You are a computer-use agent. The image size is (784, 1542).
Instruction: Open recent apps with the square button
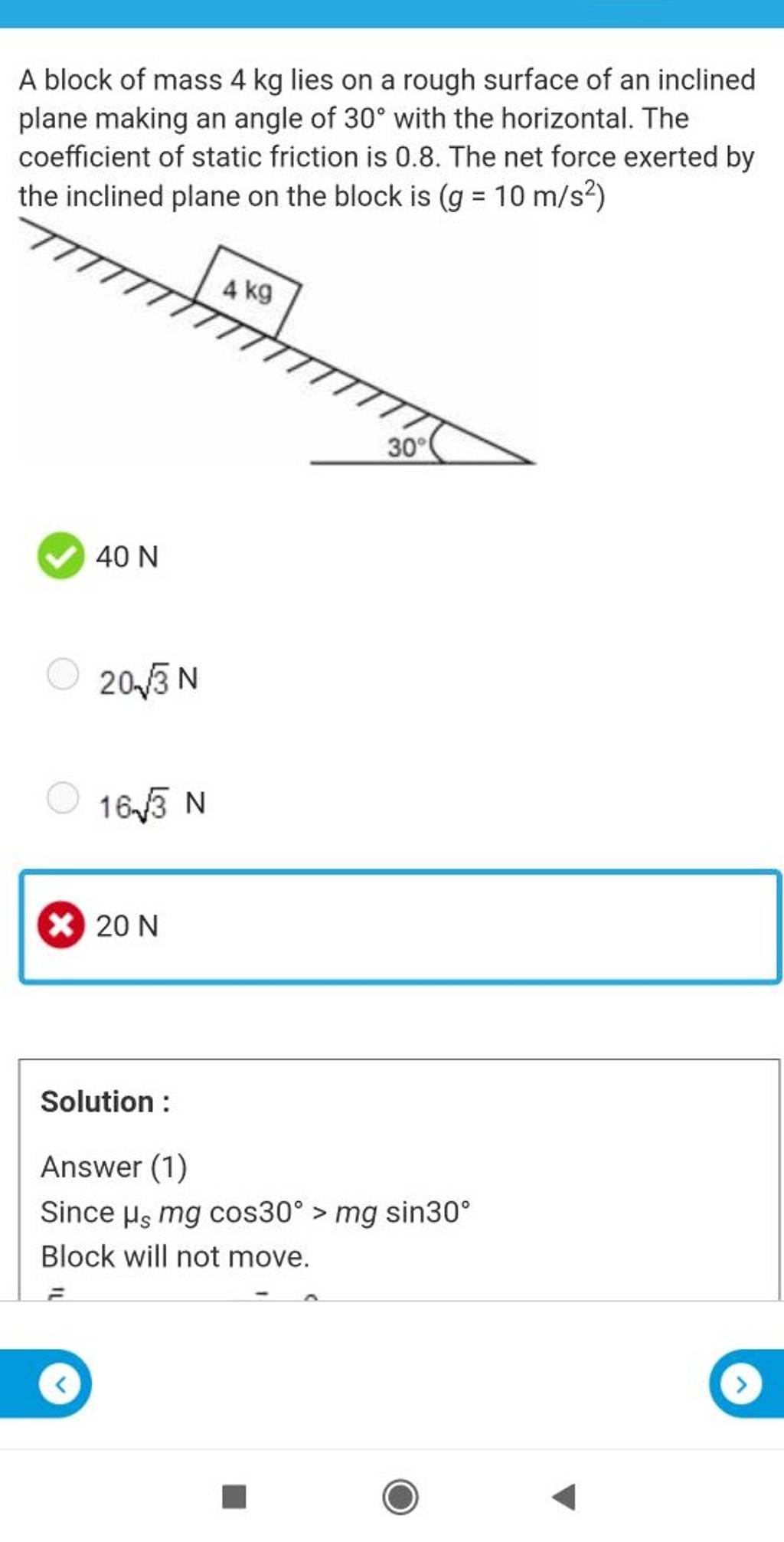[x=234, y=1496]
